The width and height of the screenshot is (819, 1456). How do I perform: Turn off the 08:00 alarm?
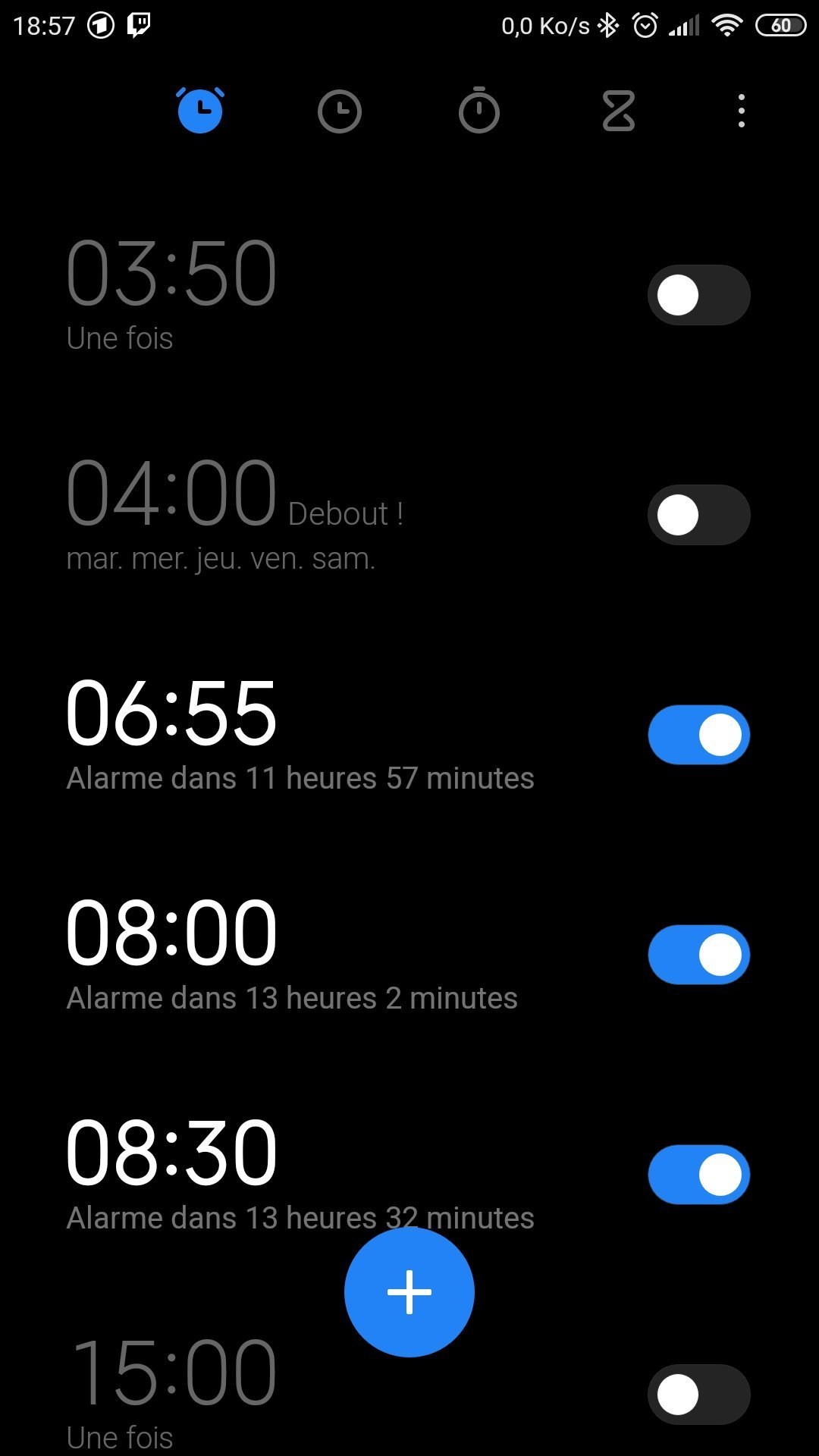pyautogui.click(x=698, y=955)
